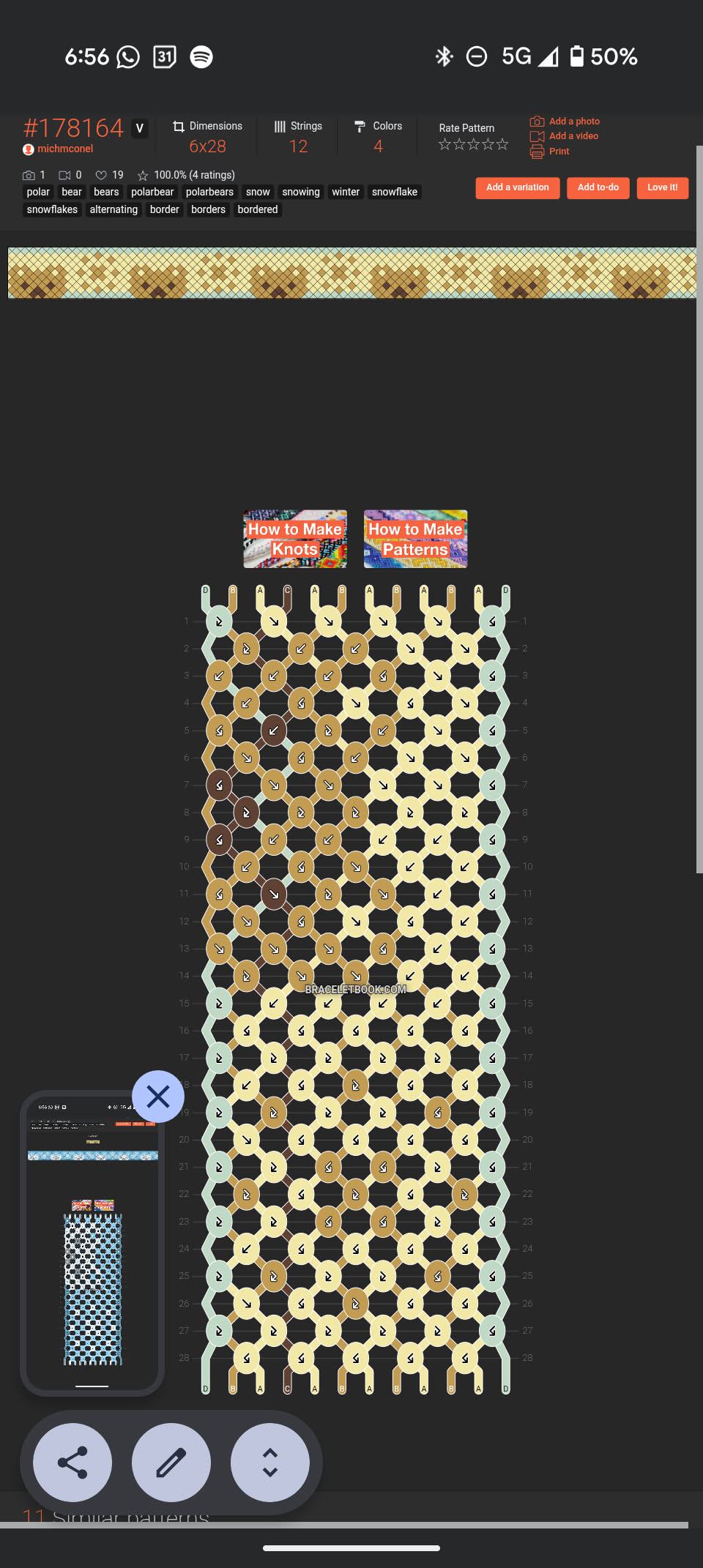Print this pattern
The width and height of the screenshot is (703, 1568).
(x=559, y=152)
